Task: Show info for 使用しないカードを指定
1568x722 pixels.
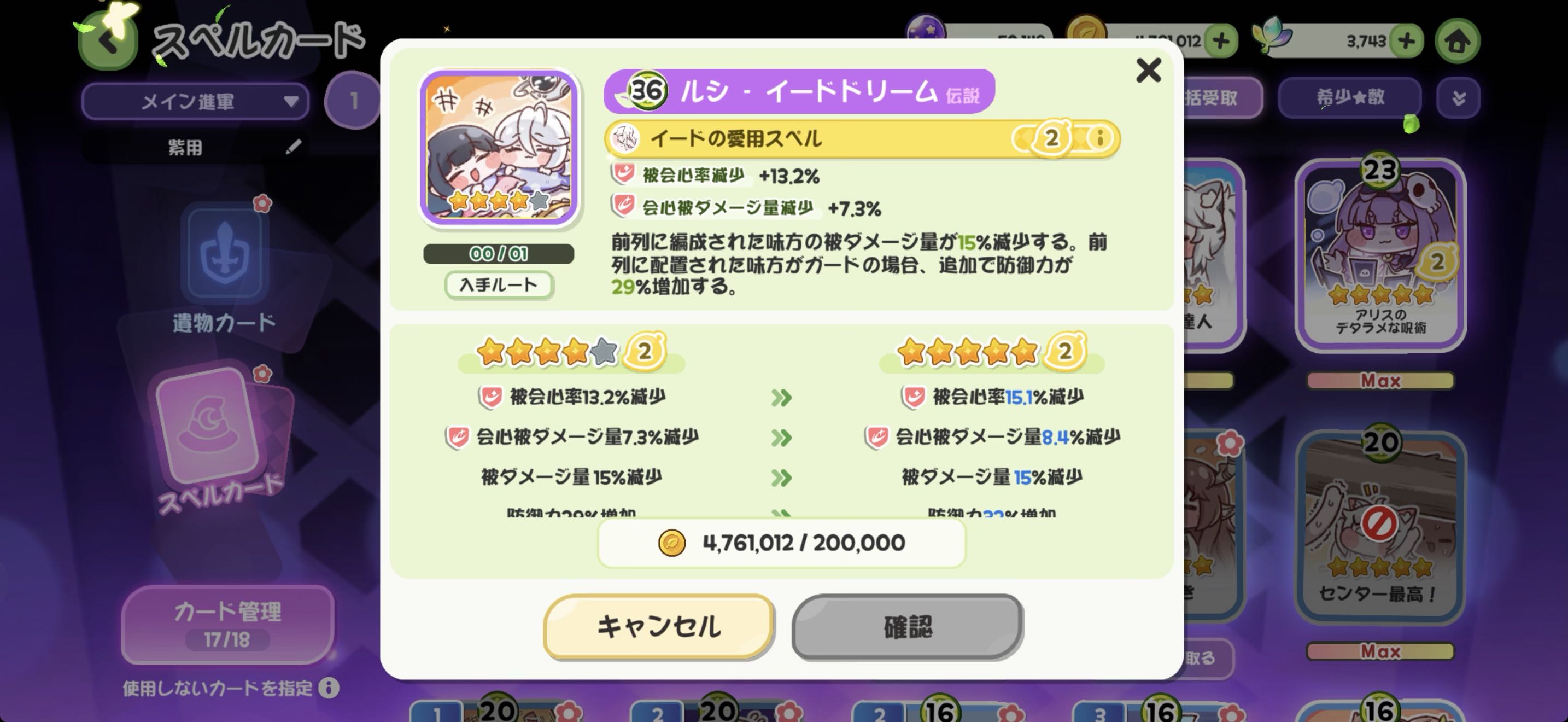Action: click(x=329, y=688)
